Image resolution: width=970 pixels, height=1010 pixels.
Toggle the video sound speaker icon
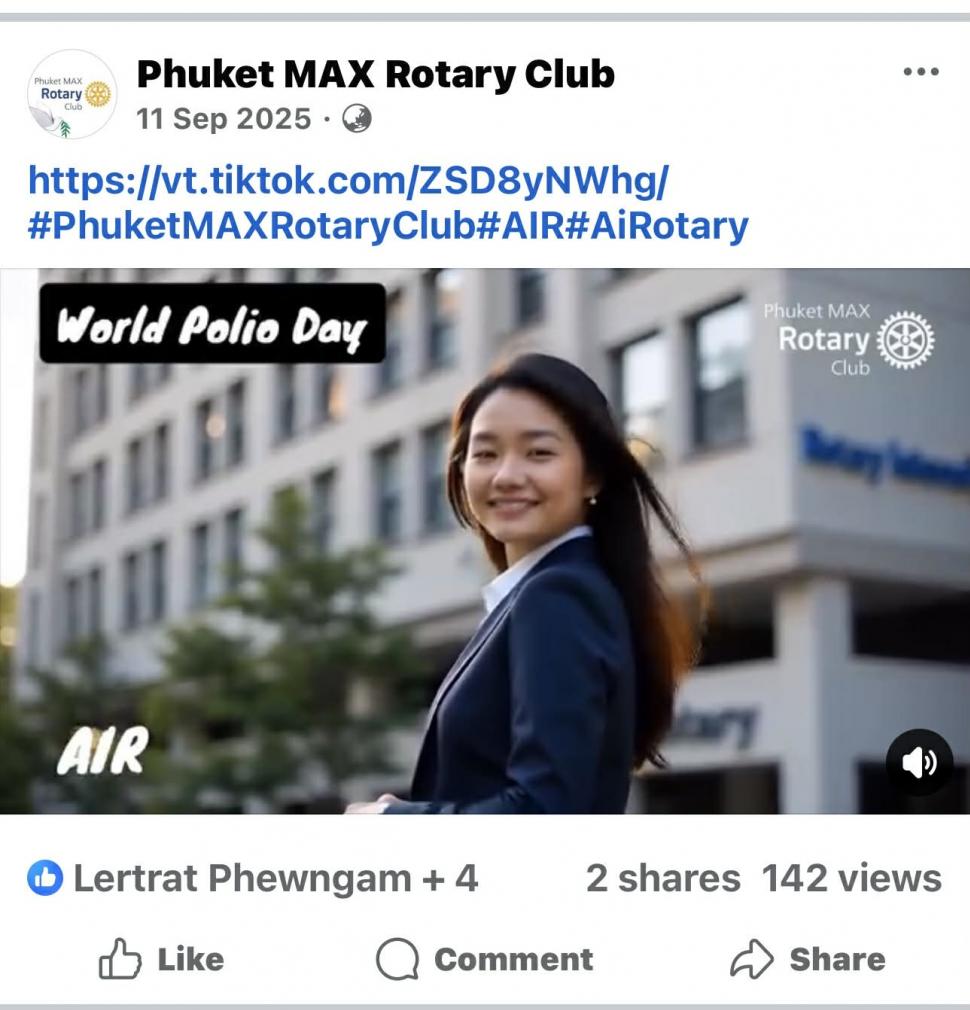(x=919, y=763)
